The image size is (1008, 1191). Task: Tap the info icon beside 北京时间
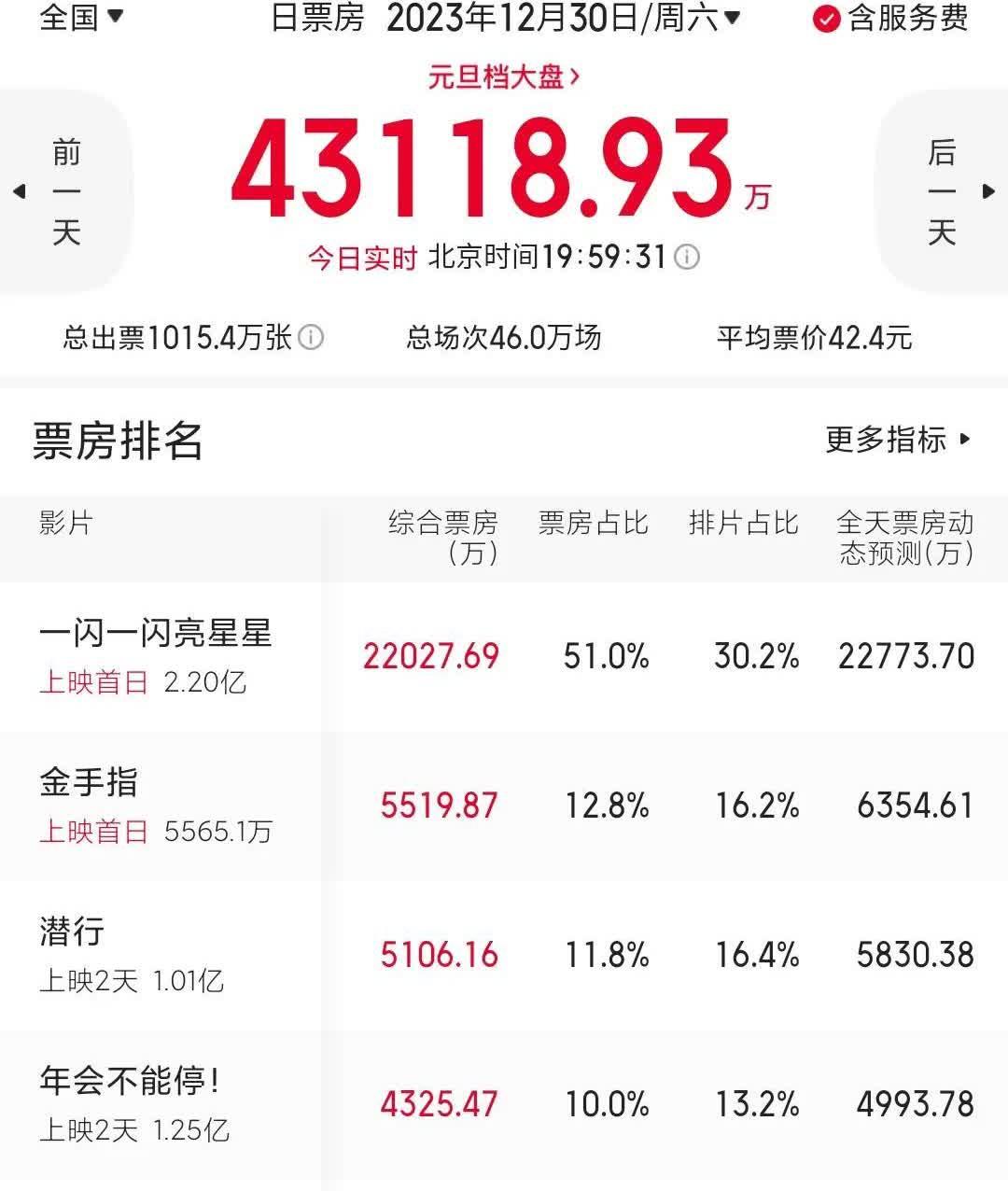(687, 257)
